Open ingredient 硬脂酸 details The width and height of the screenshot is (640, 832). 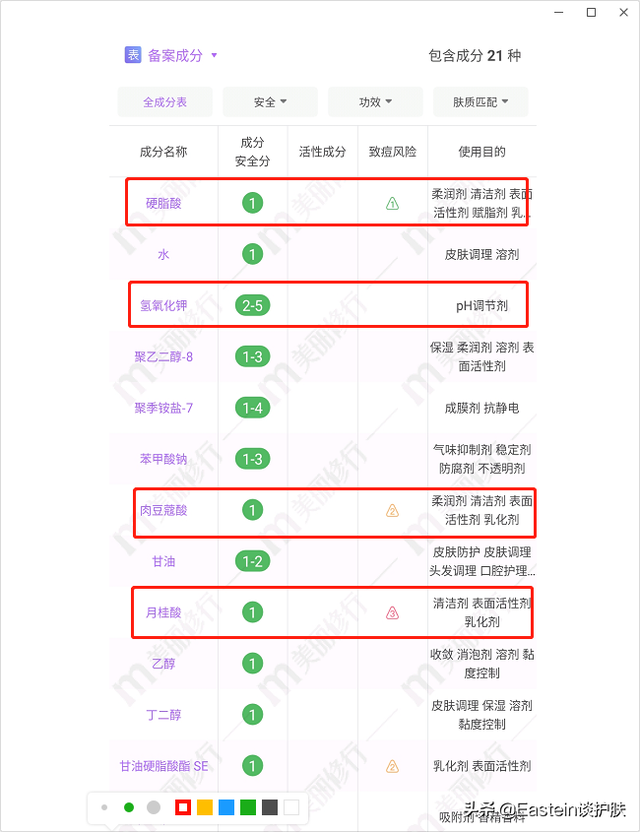click(164, 203)
